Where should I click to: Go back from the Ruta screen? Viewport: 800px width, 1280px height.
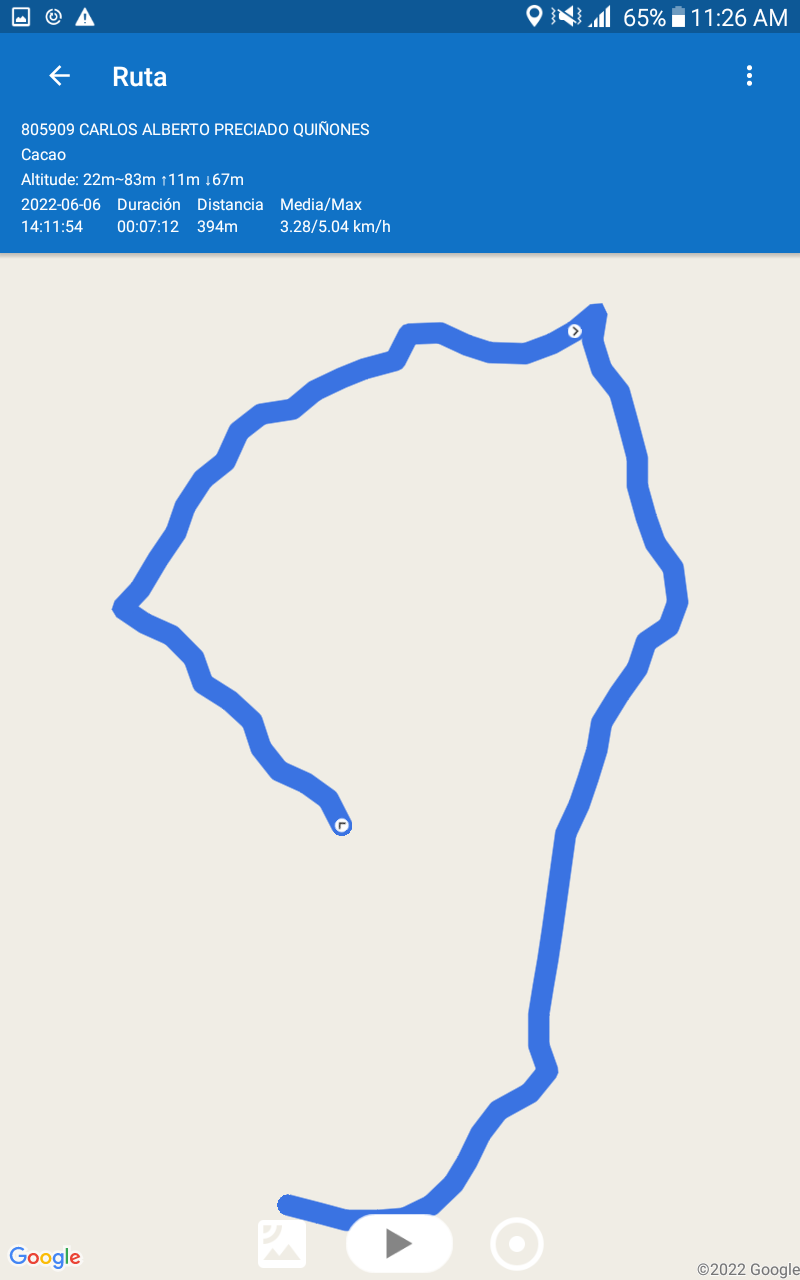(x=59, y=76)
